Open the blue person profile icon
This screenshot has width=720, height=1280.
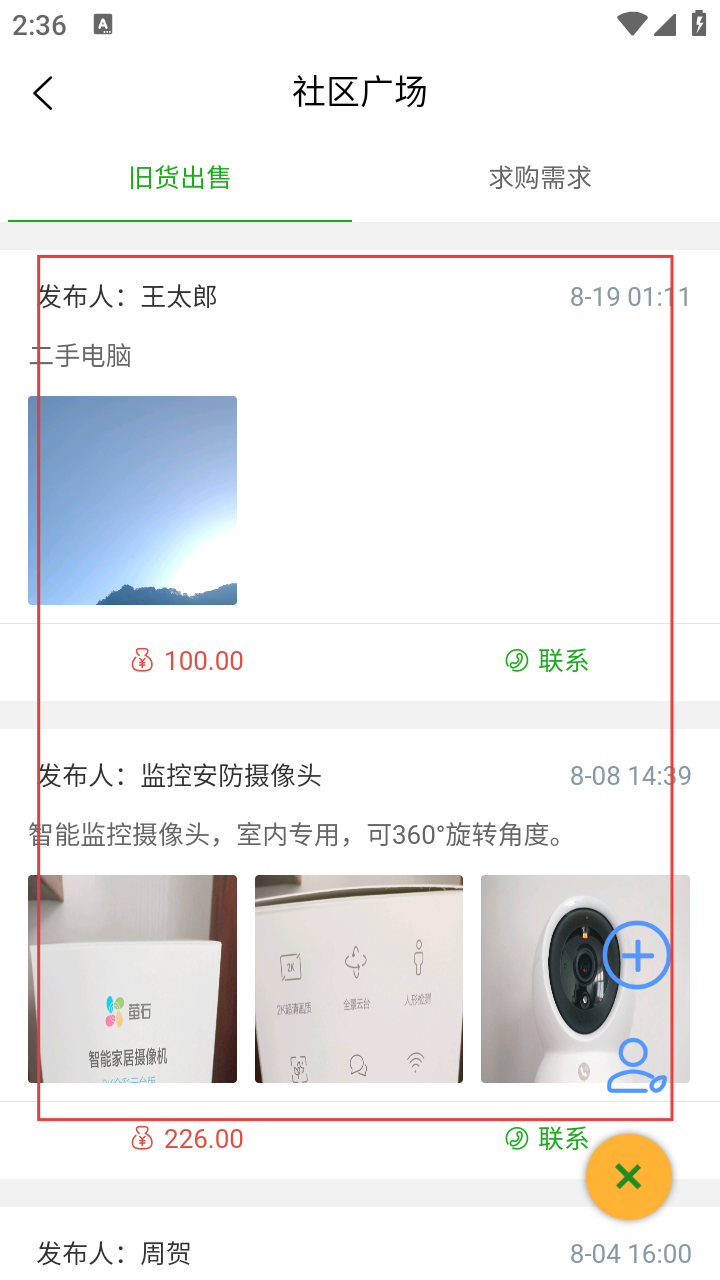coord(637,1065)
